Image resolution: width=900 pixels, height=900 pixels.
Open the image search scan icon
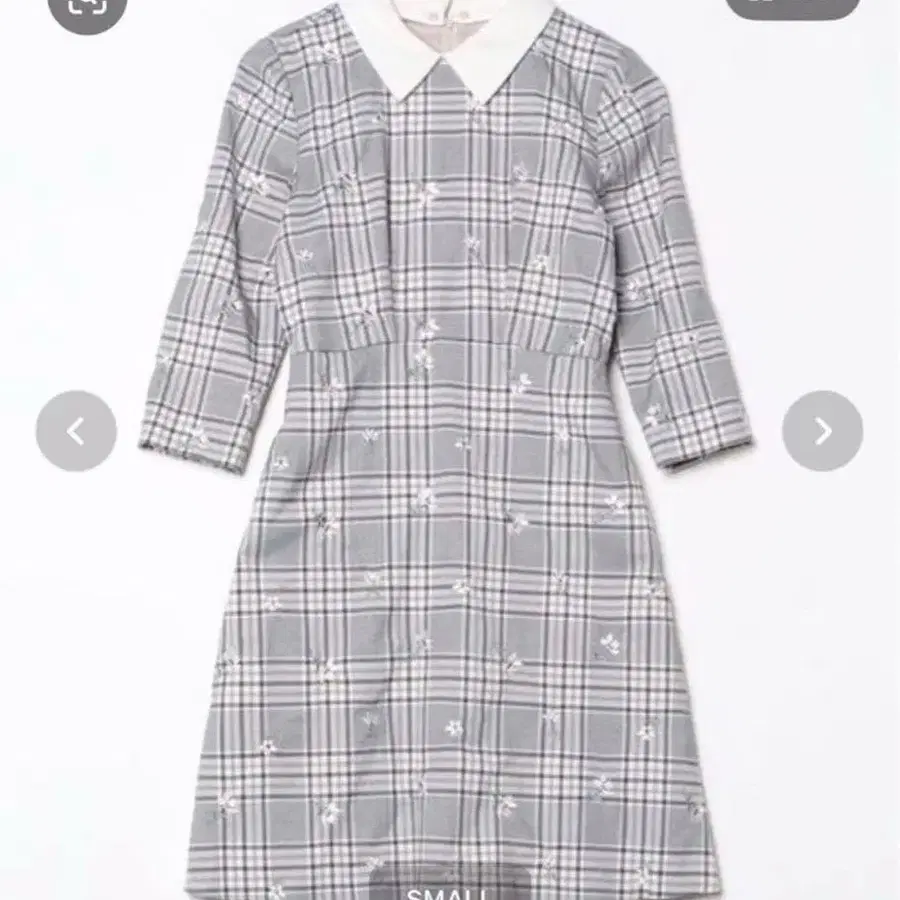88,6
